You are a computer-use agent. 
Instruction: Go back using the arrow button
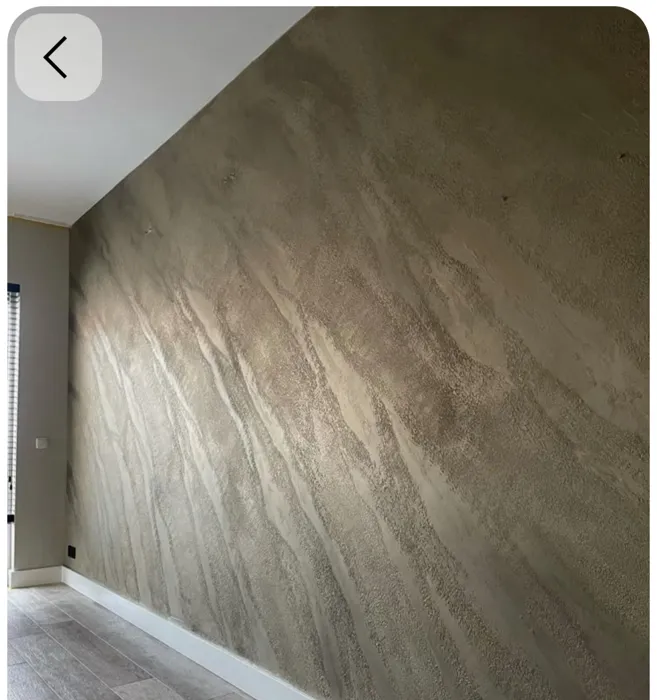(57, 57)
